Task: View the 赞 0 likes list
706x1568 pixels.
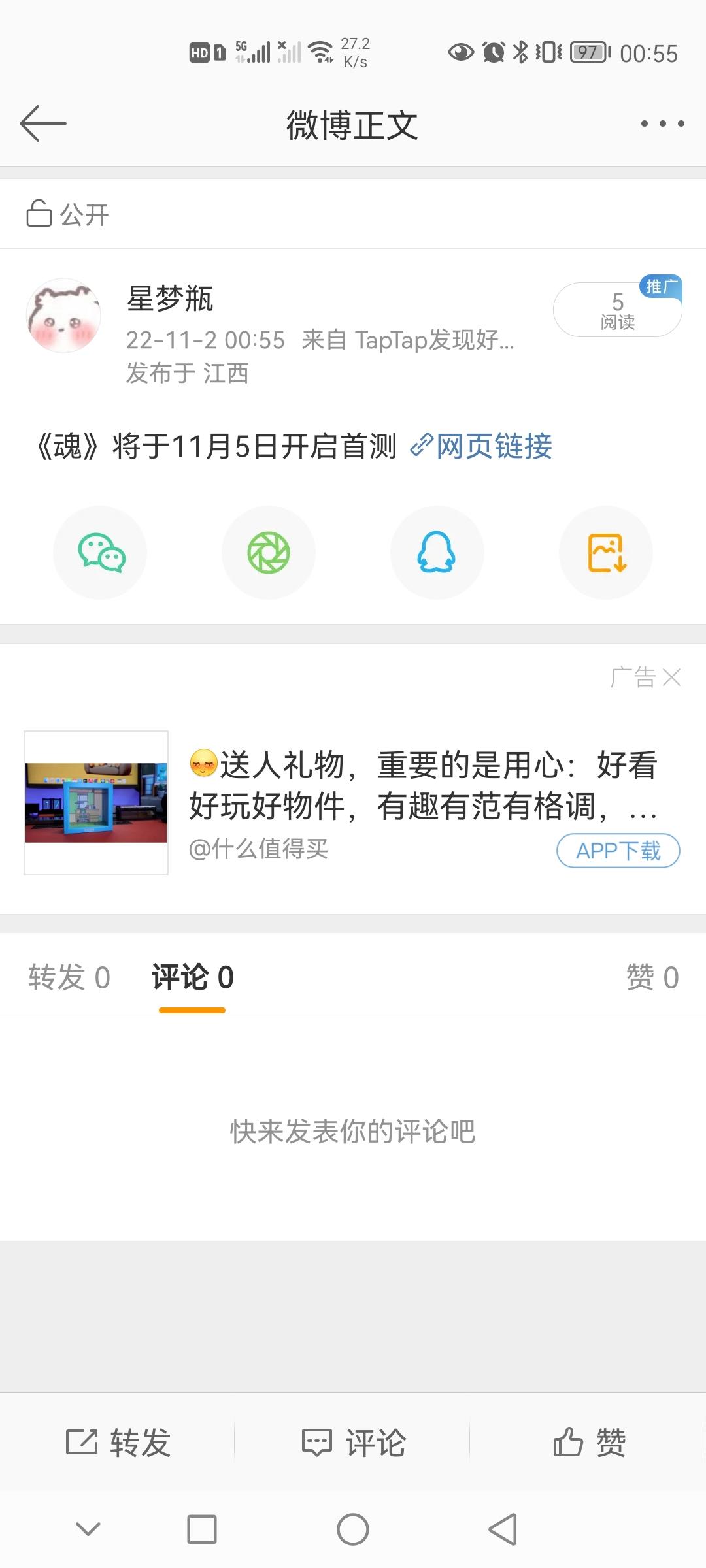Action: [652, 977]
